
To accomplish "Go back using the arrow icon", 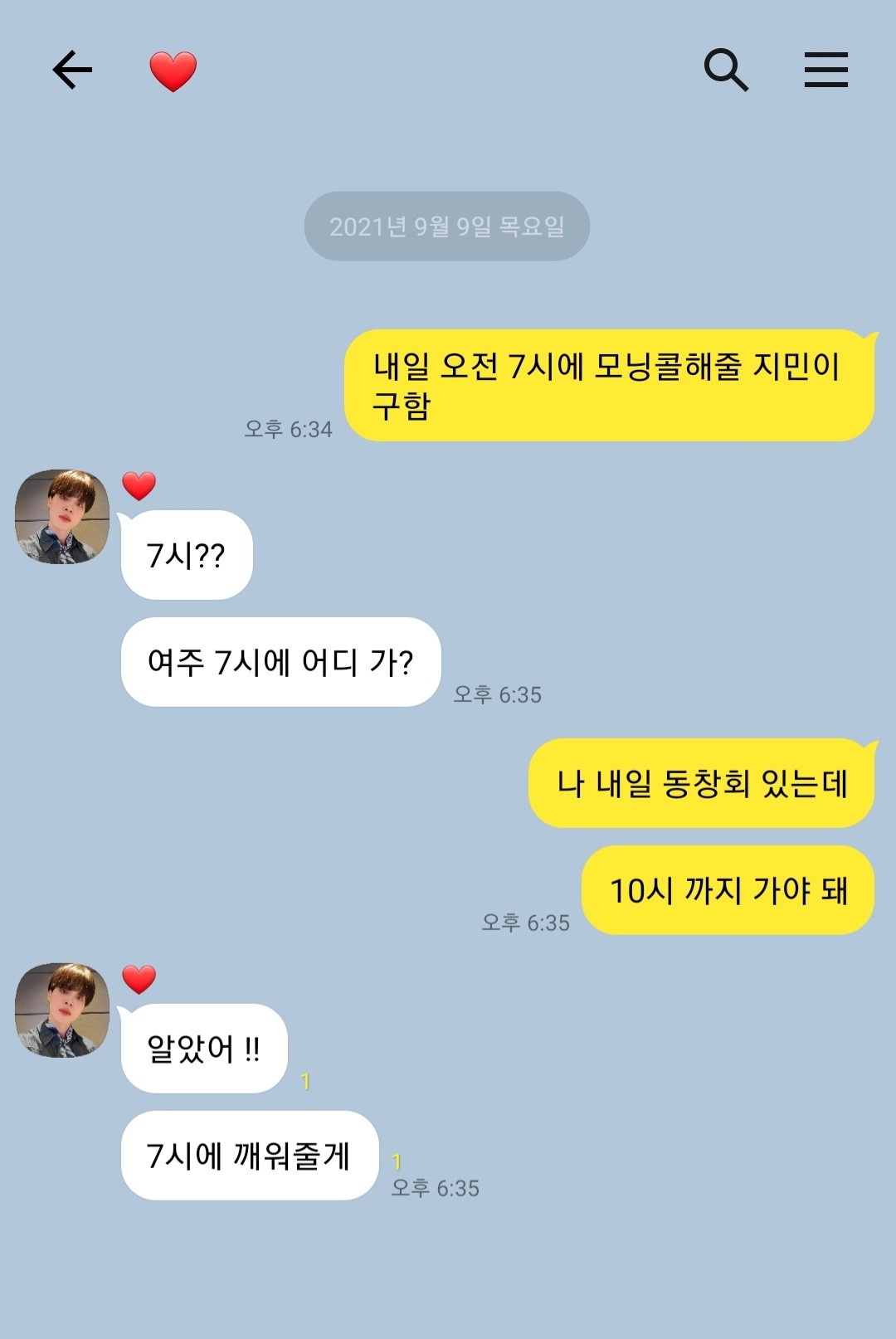I will 72,70.
